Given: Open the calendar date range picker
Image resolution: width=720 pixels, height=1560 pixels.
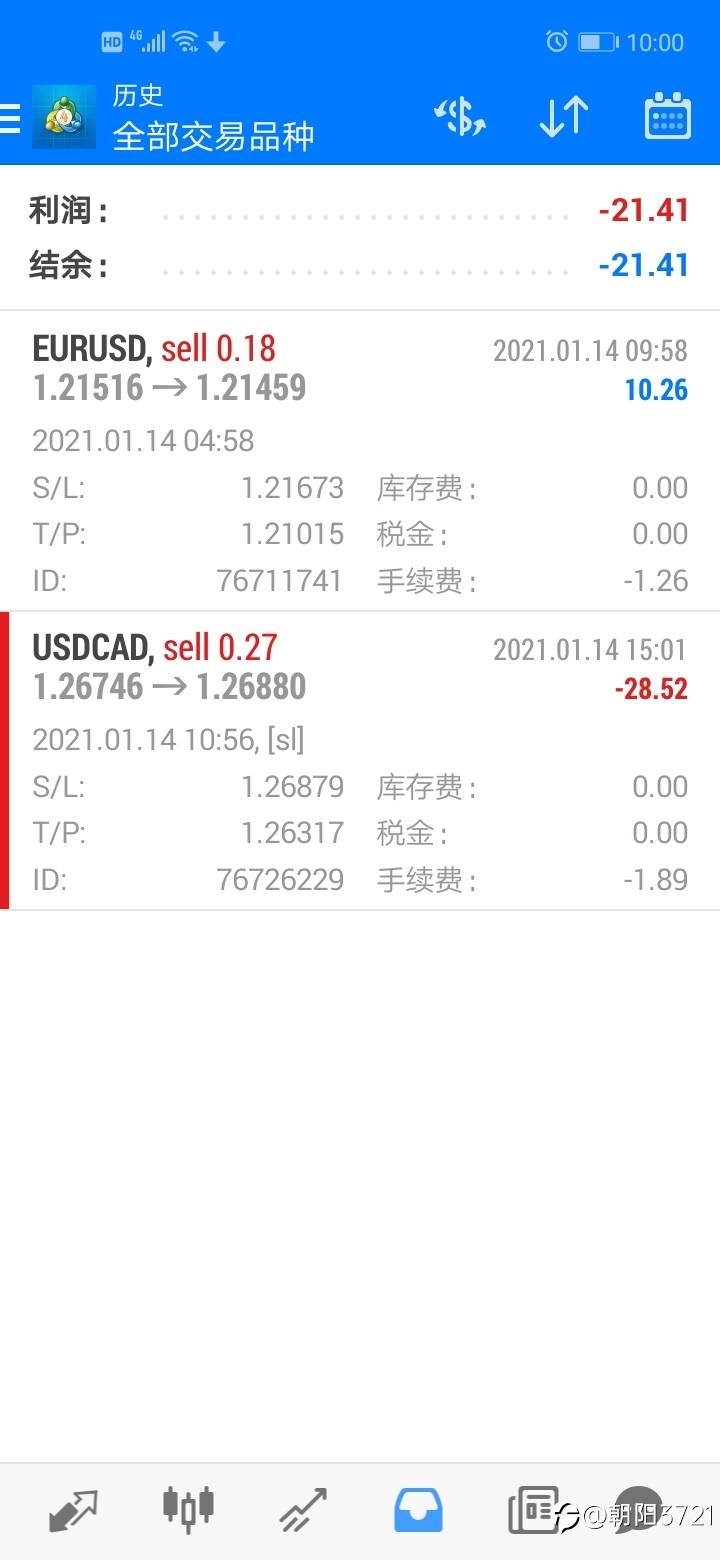Looking at the screenshot, I should (668, 117).
